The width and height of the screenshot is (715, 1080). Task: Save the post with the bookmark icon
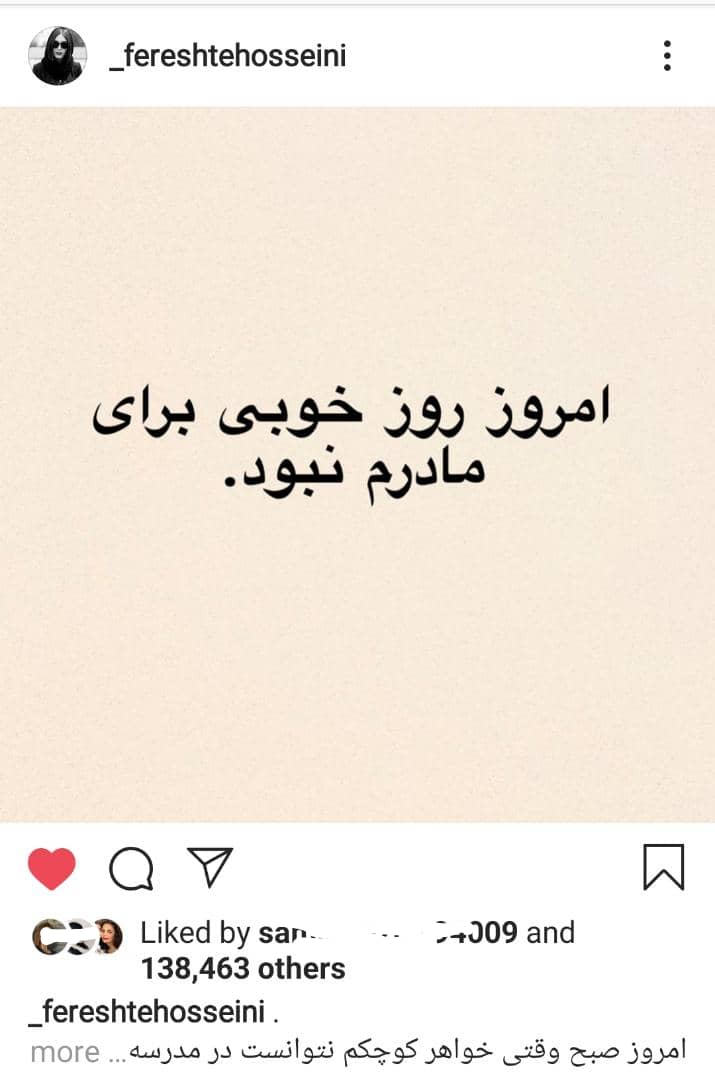(x=663, y=867)
